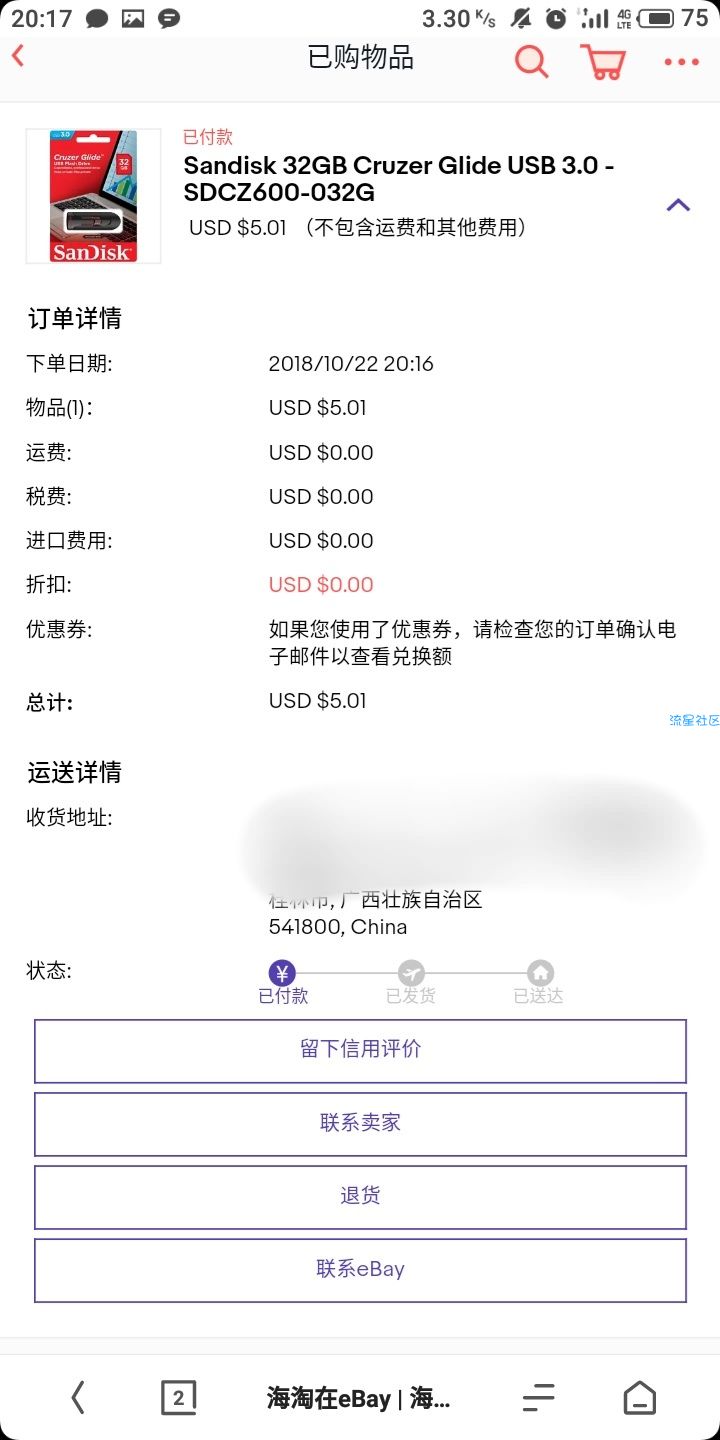The width and height of the screenshot is (720, 1440).
Task: Open the search magnifier icon
Action: point(532,61)
